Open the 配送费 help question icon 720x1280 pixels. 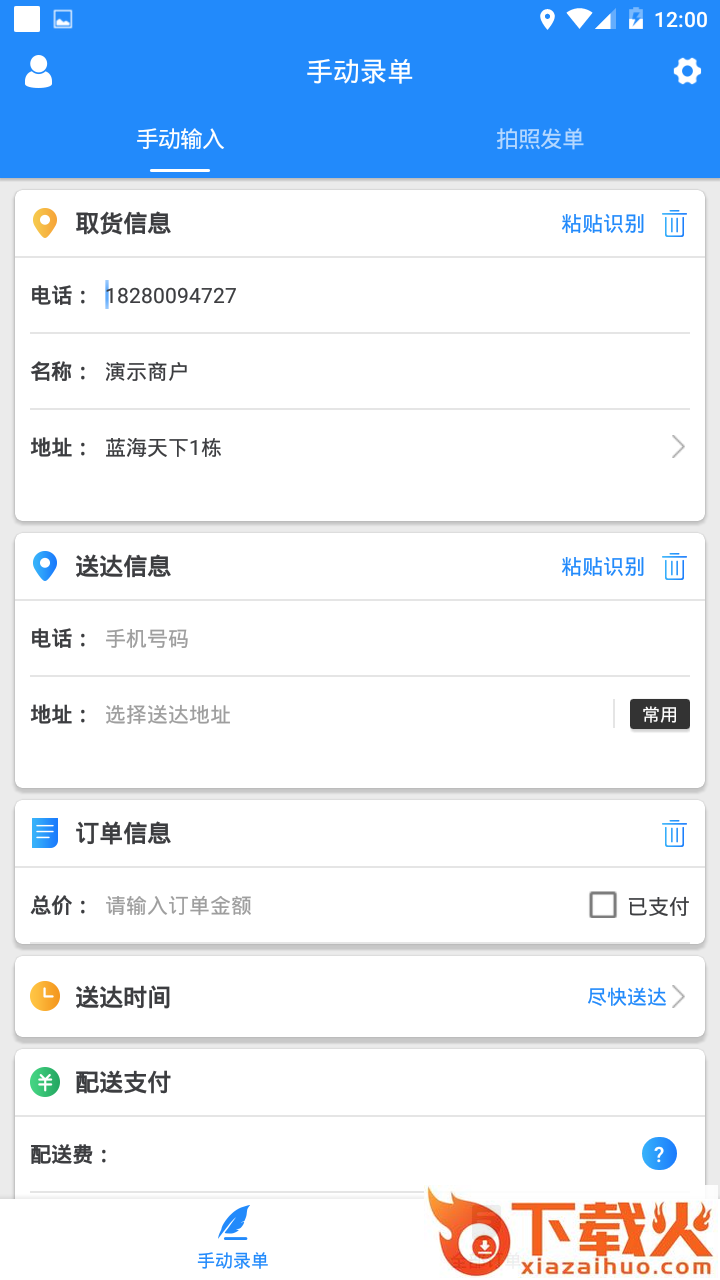click(659, 1155)
